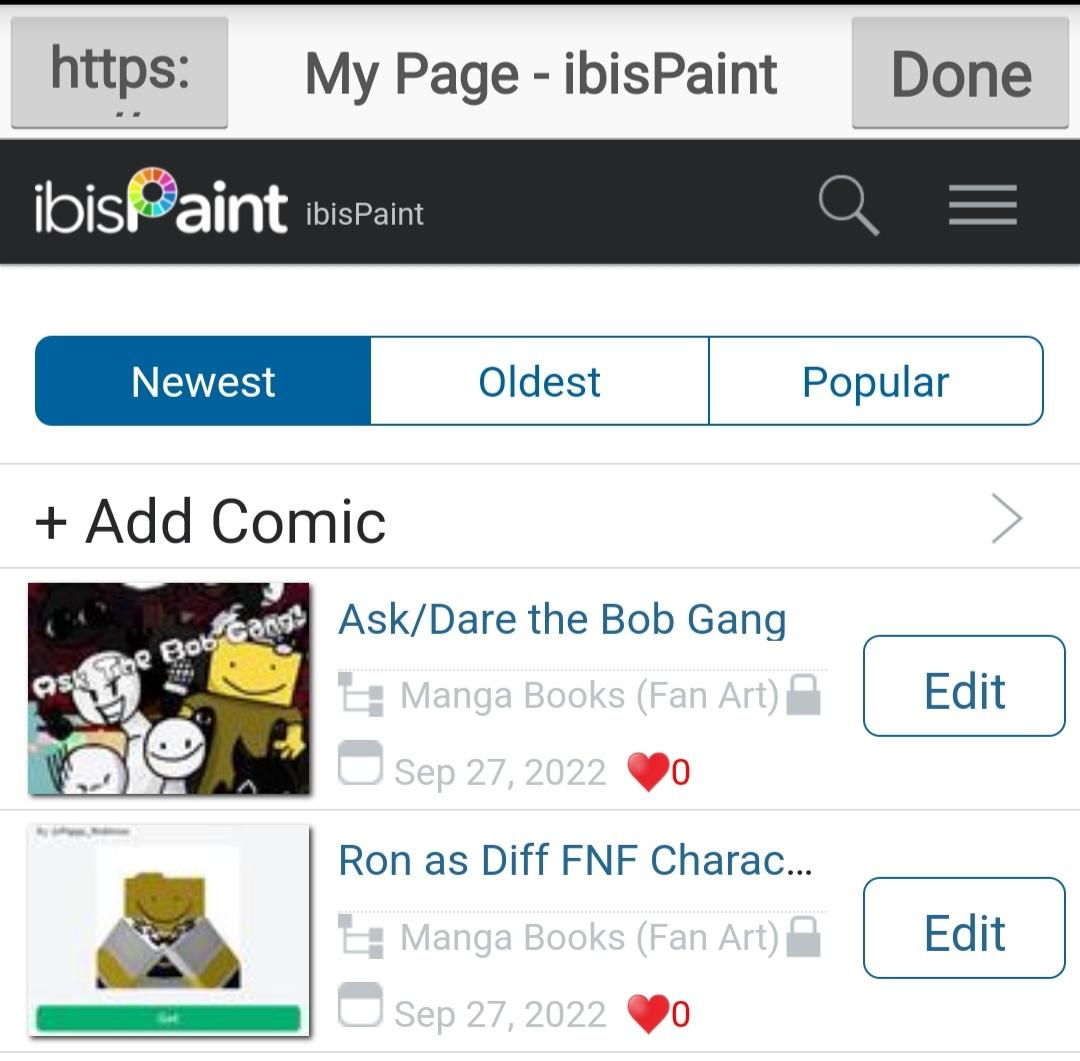Open the Ask/Dare the Bob Gang thumbnail
This screenshot has height=1061, width=1080.
click(169, 688)
